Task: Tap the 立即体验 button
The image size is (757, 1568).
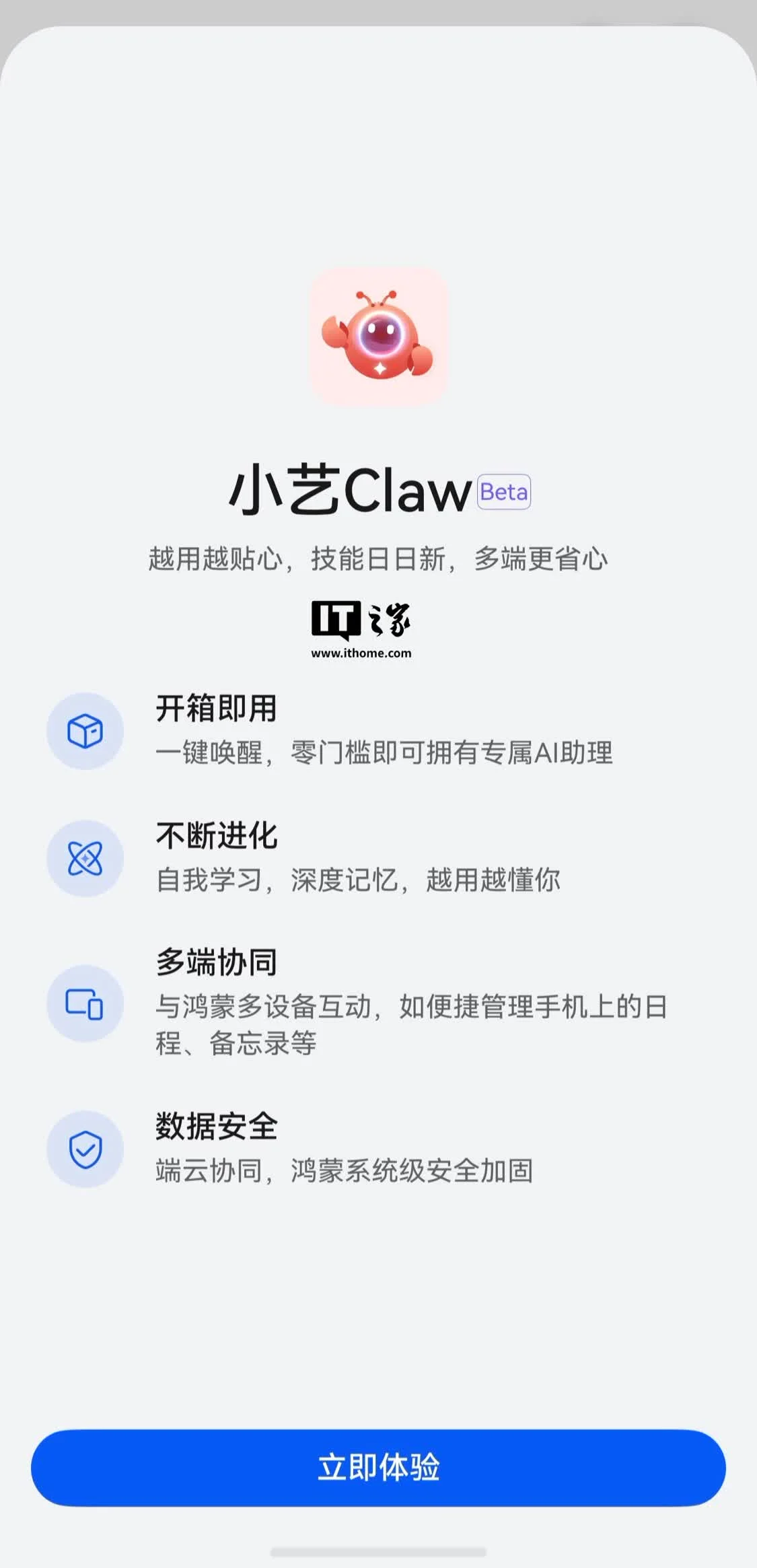Action: pyautogui.click(x=378, y=1467)
